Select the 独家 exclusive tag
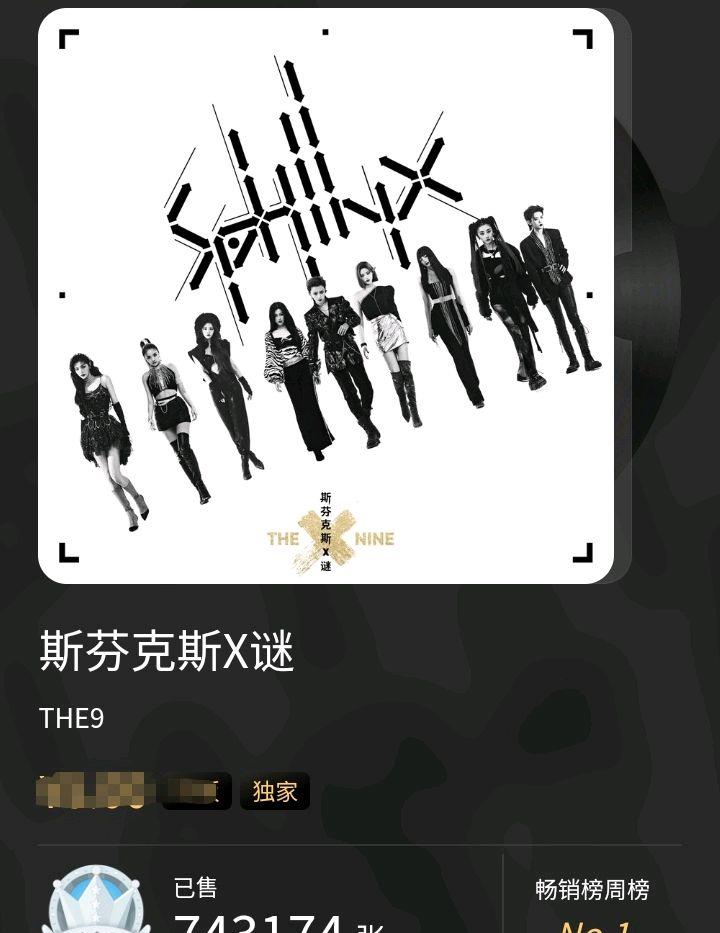The width and height of the screenshot is (720, 933). pos(274,791)
